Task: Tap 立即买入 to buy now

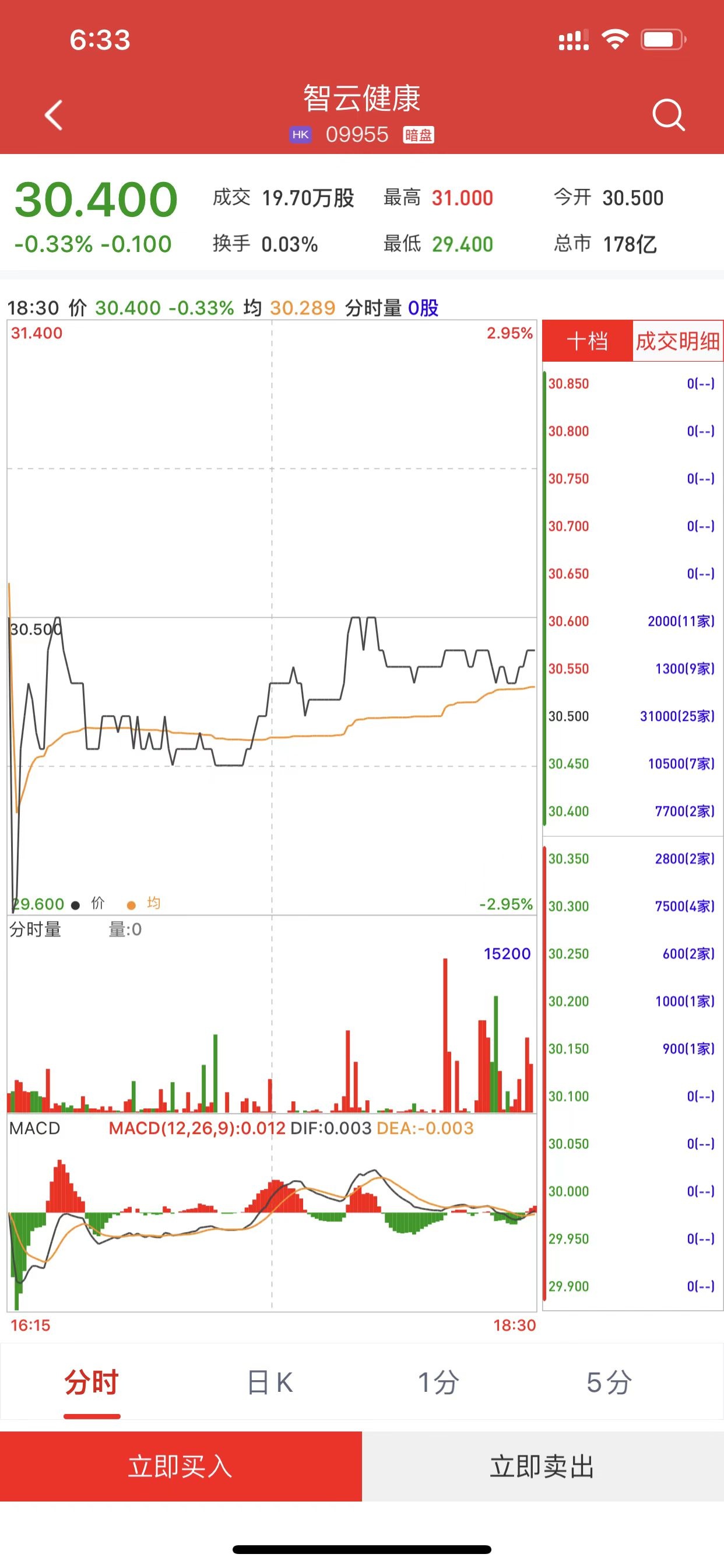Action: point(181,1466)
